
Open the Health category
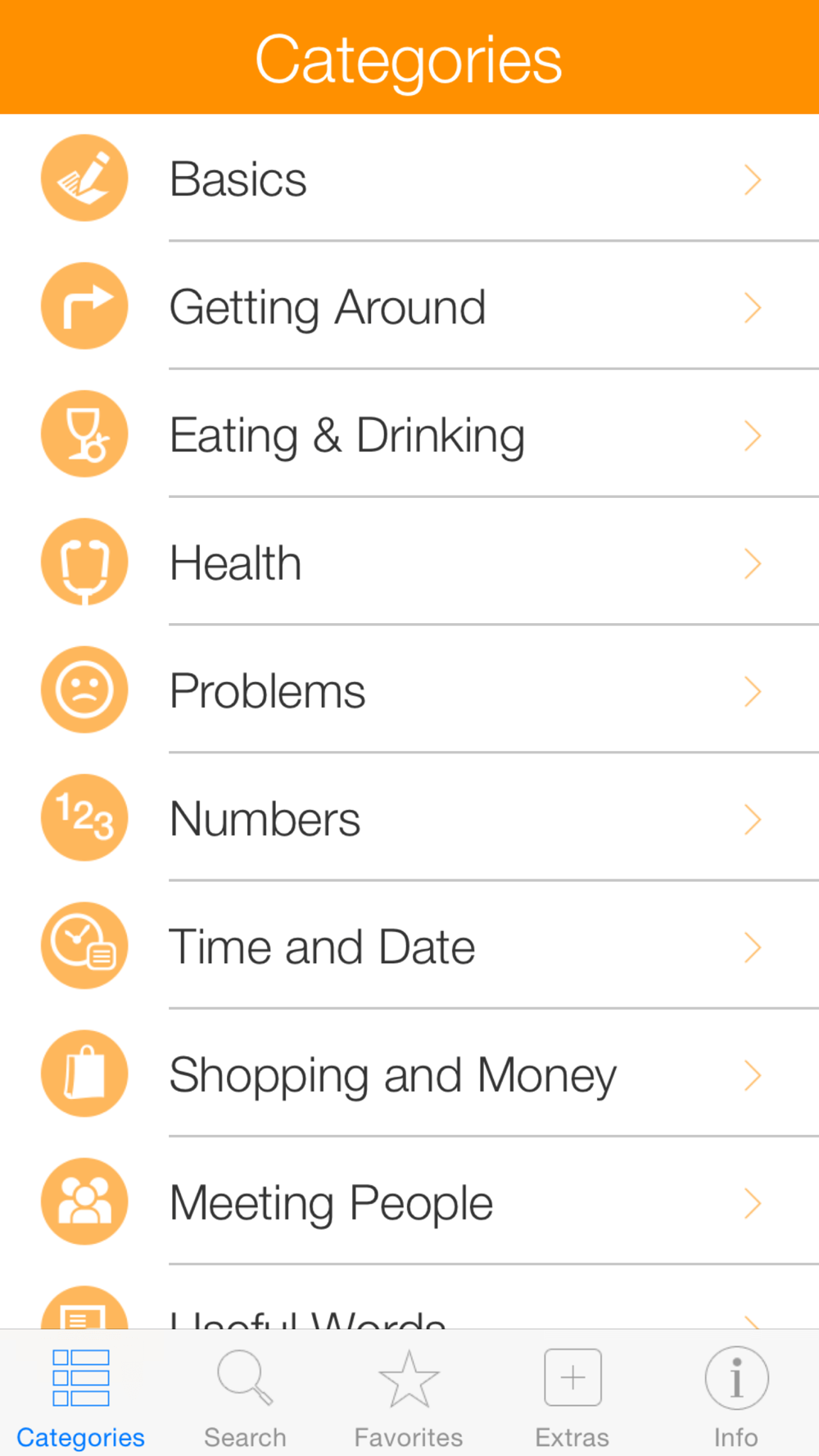409,563
